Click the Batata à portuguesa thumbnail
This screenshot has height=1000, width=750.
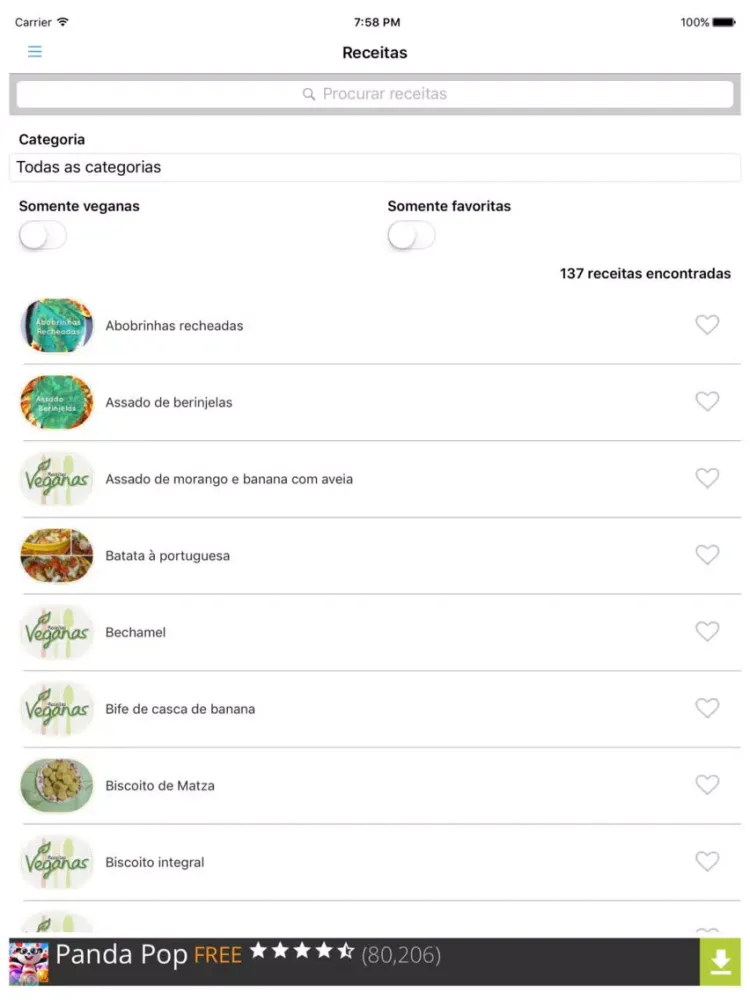56,555
